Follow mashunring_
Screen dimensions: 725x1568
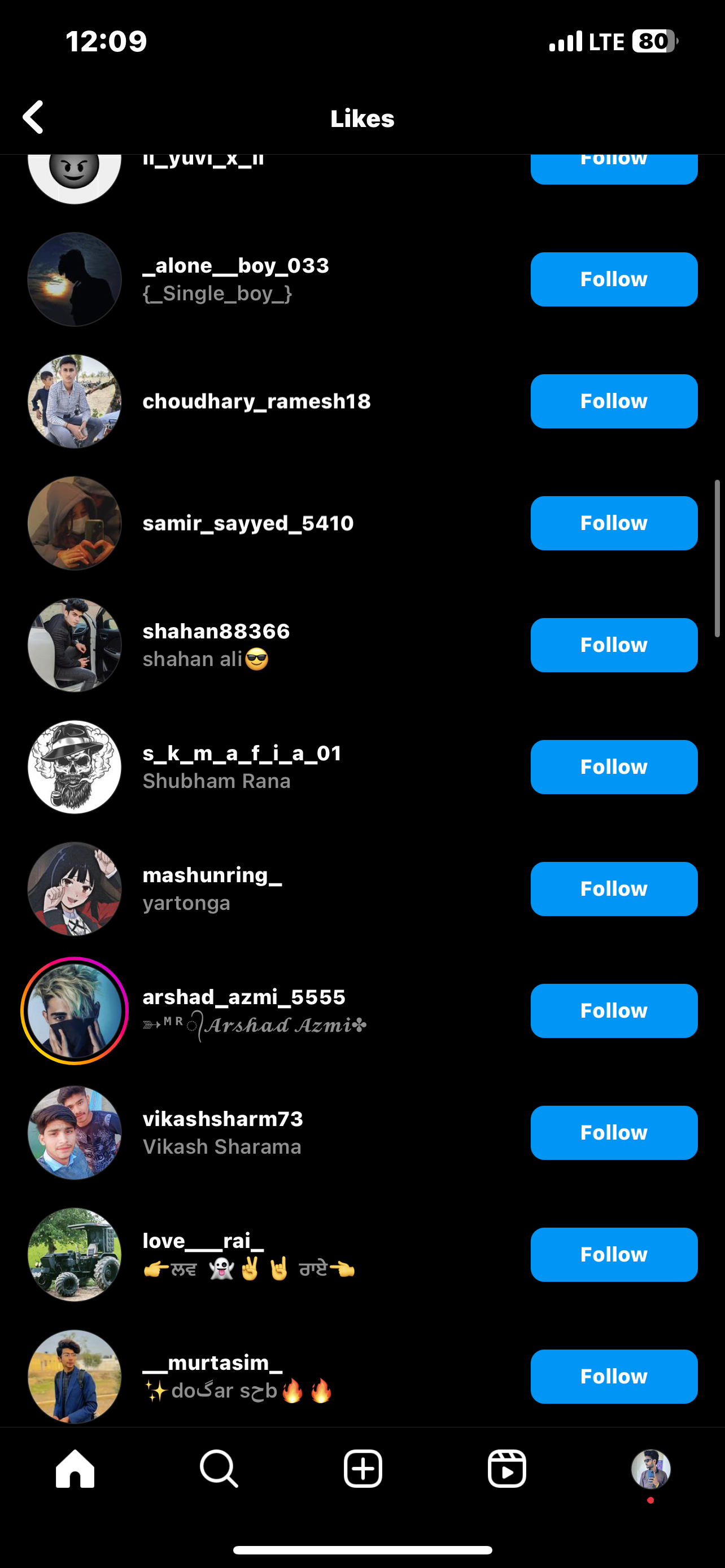click(613, 888)
